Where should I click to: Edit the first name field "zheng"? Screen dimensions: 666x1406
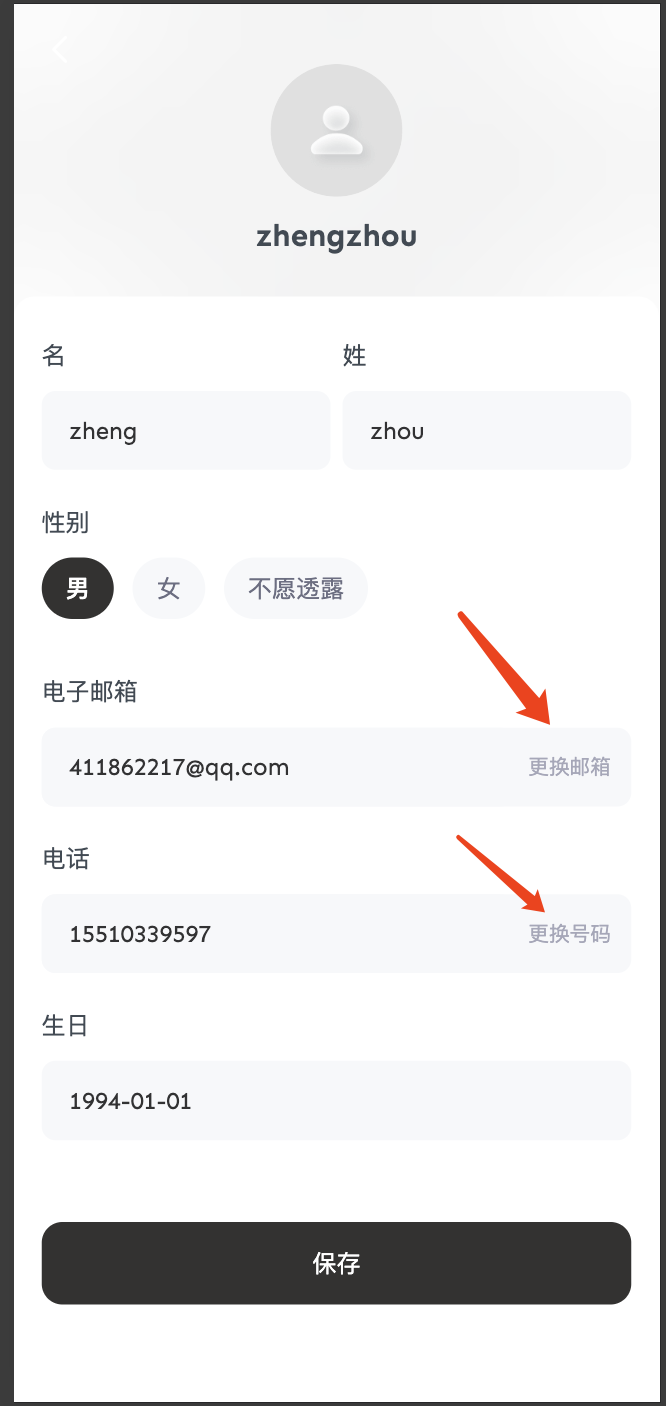click(x=186, y=431)
